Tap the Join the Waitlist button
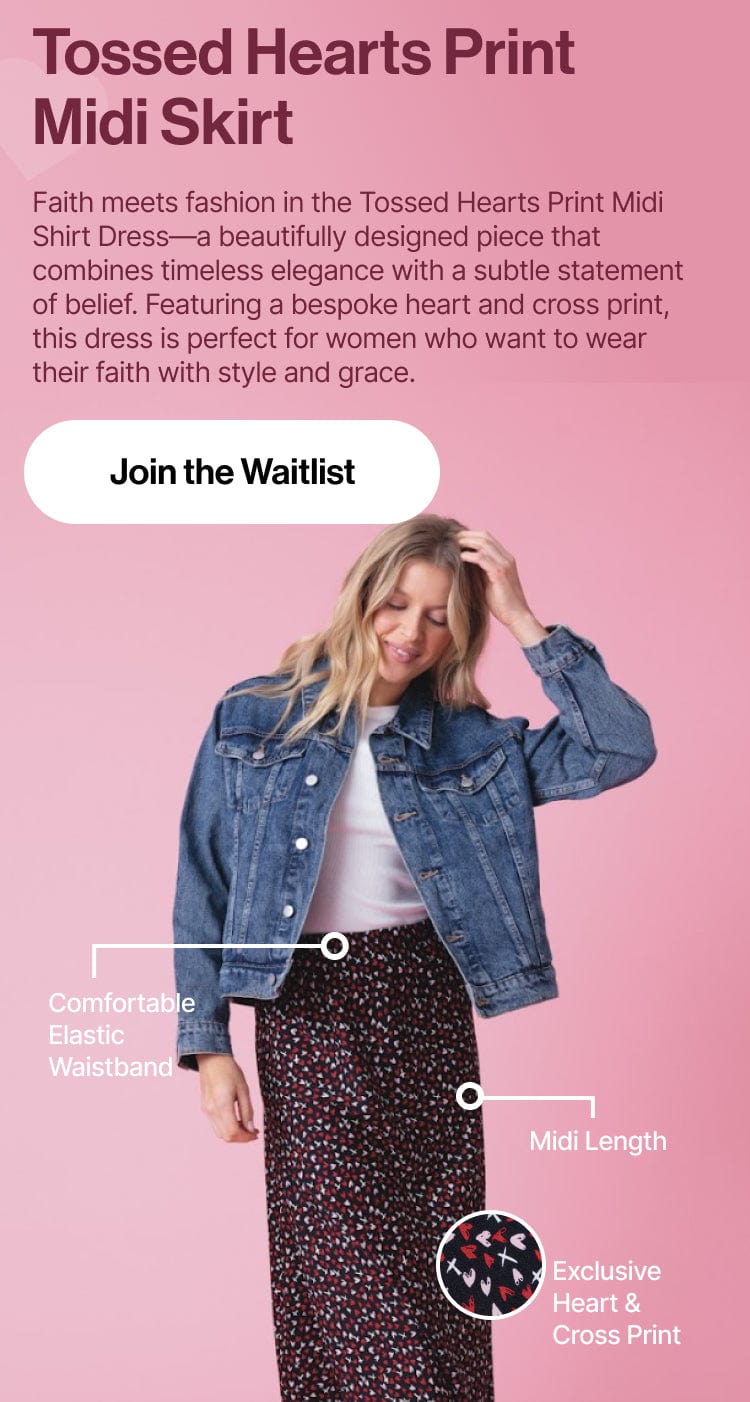The width and height of the screenshot is (750, 1402). [232, 472]
